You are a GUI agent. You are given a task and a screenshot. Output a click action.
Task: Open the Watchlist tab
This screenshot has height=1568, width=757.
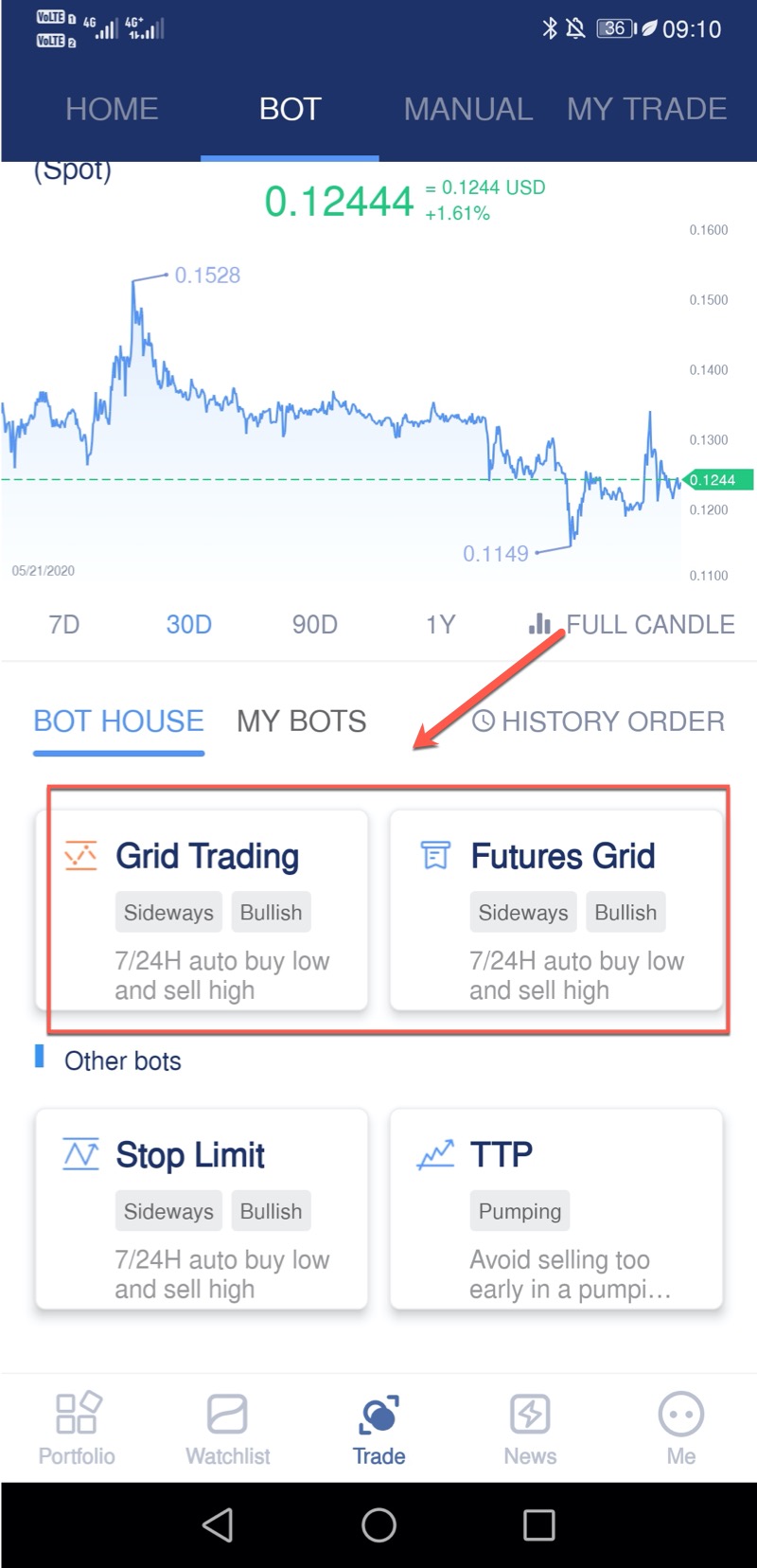tap(227, 1430)
